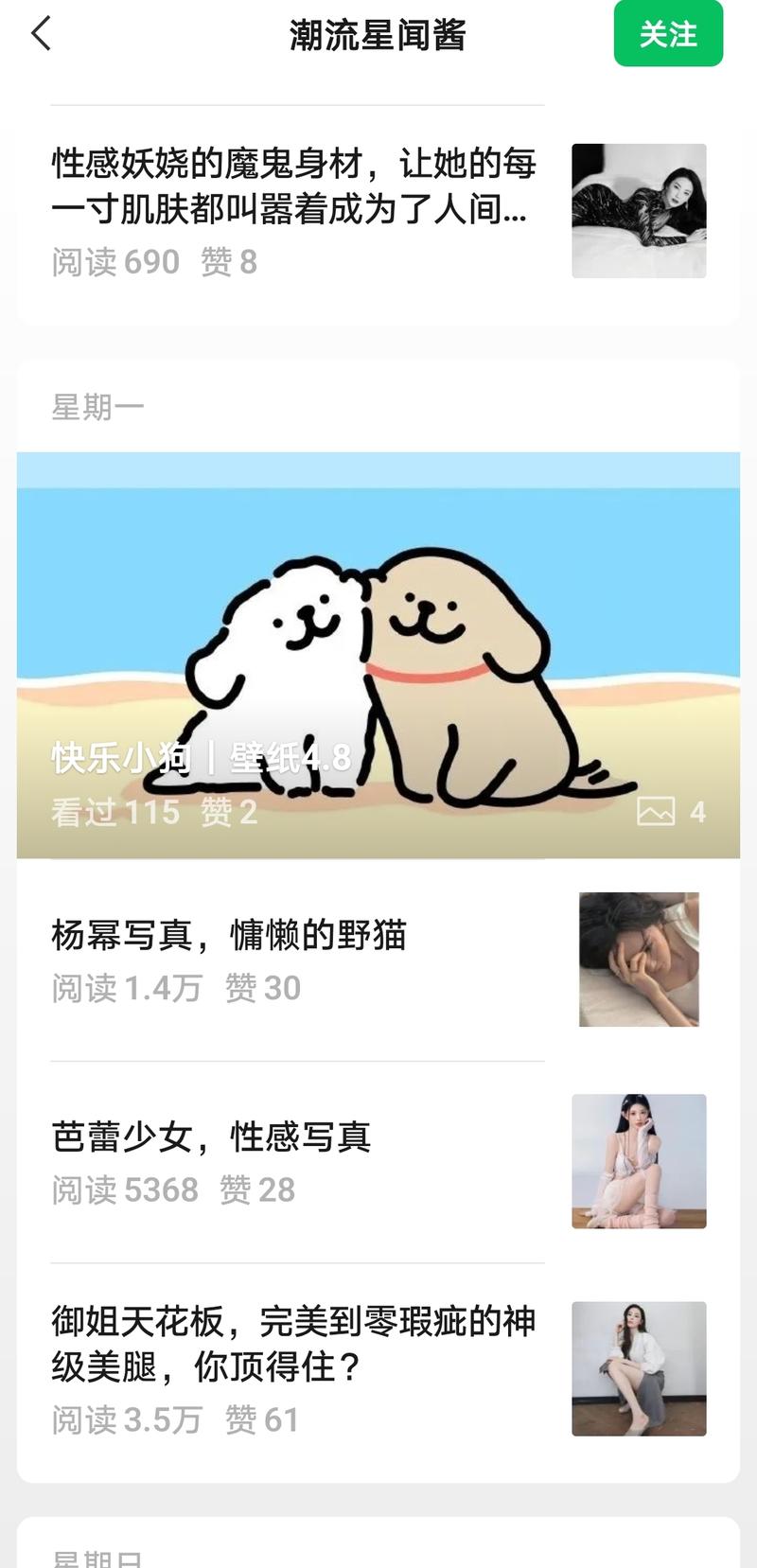Open the 快乐小狗 wallpaper article
Image resolution: width=757 pixels, height=1568 pixels.
(378, 651)
